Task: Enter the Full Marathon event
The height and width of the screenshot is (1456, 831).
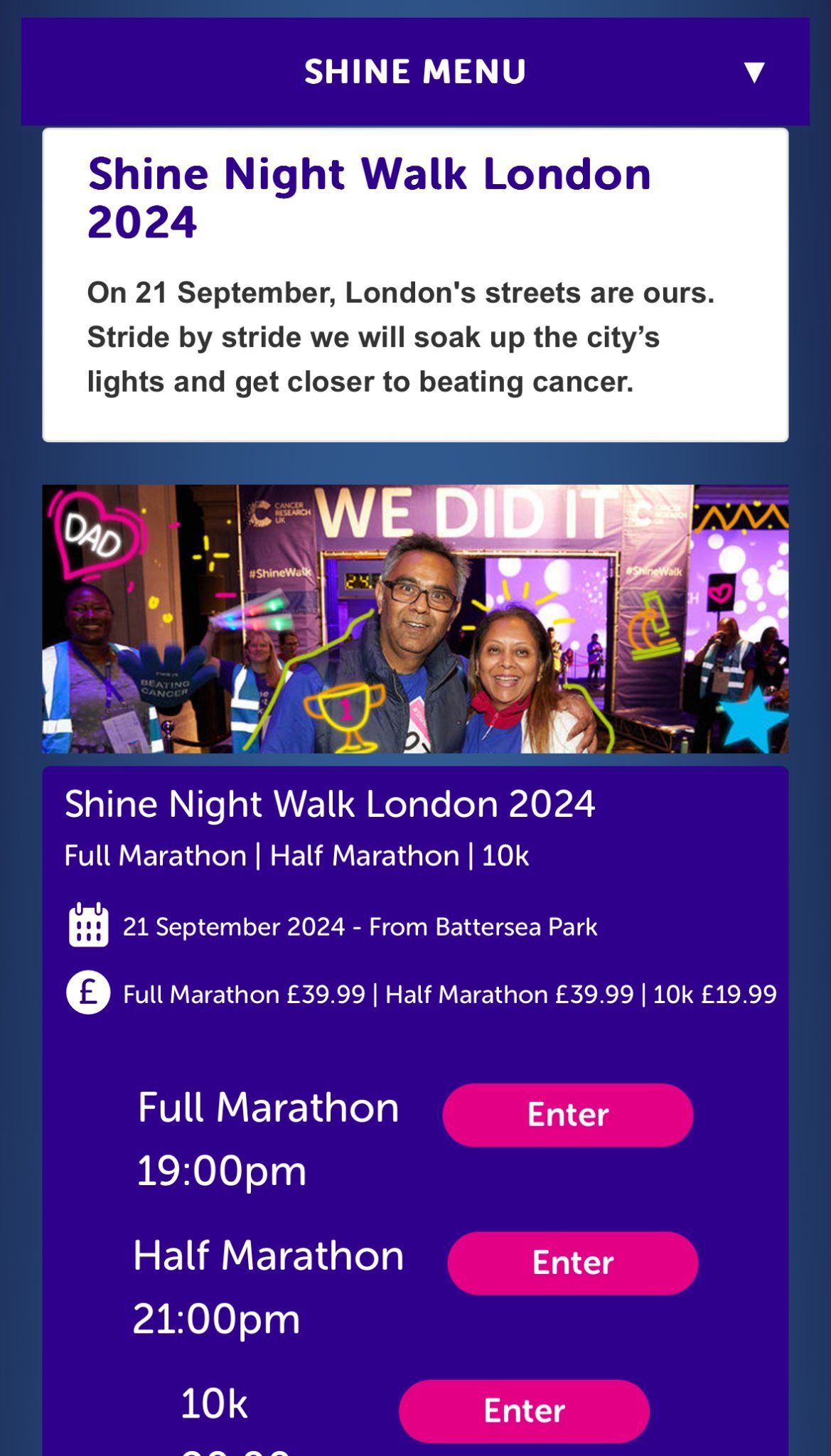Action: coord(567,1114)
